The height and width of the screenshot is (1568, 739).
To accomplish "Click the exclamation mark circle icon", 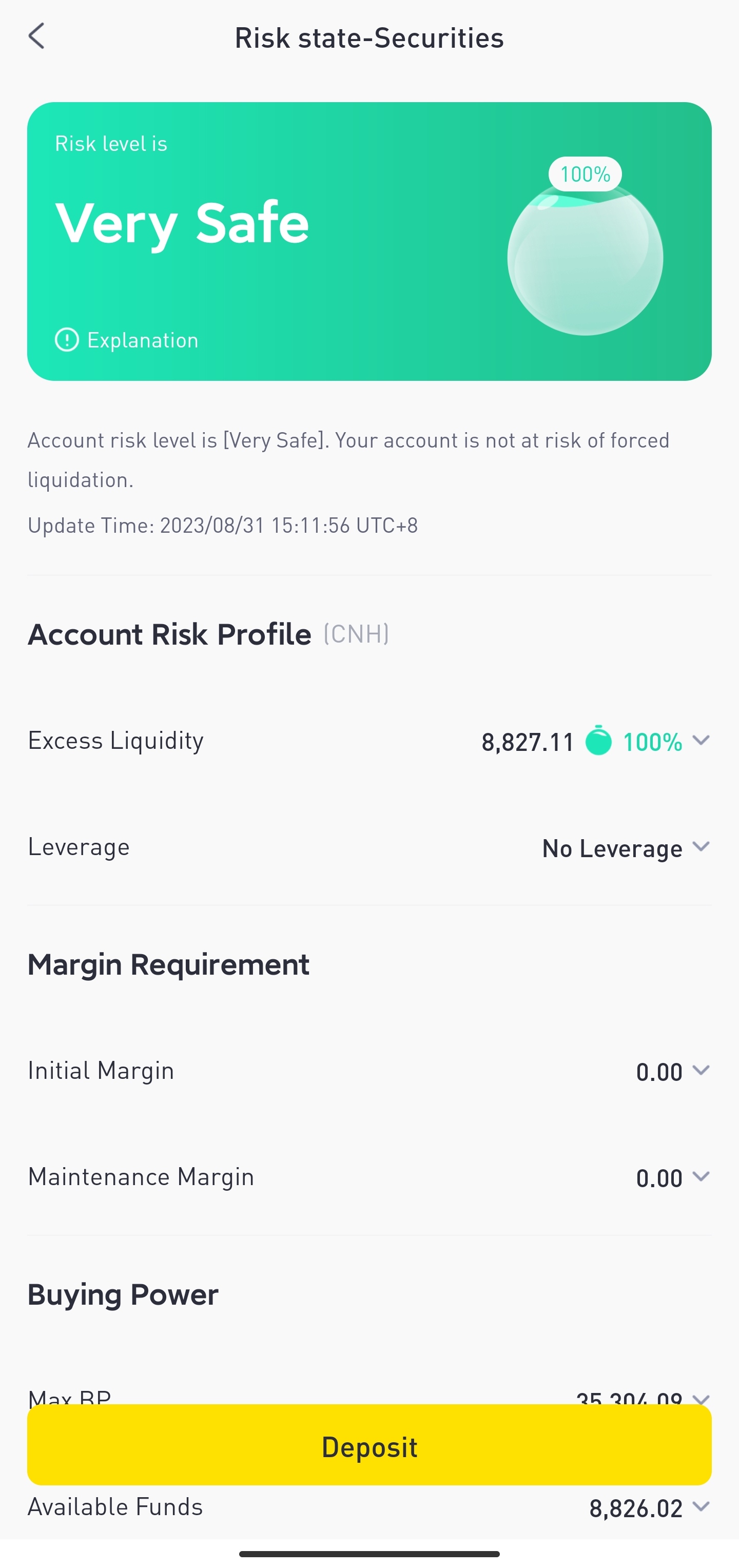I will 67,340.
